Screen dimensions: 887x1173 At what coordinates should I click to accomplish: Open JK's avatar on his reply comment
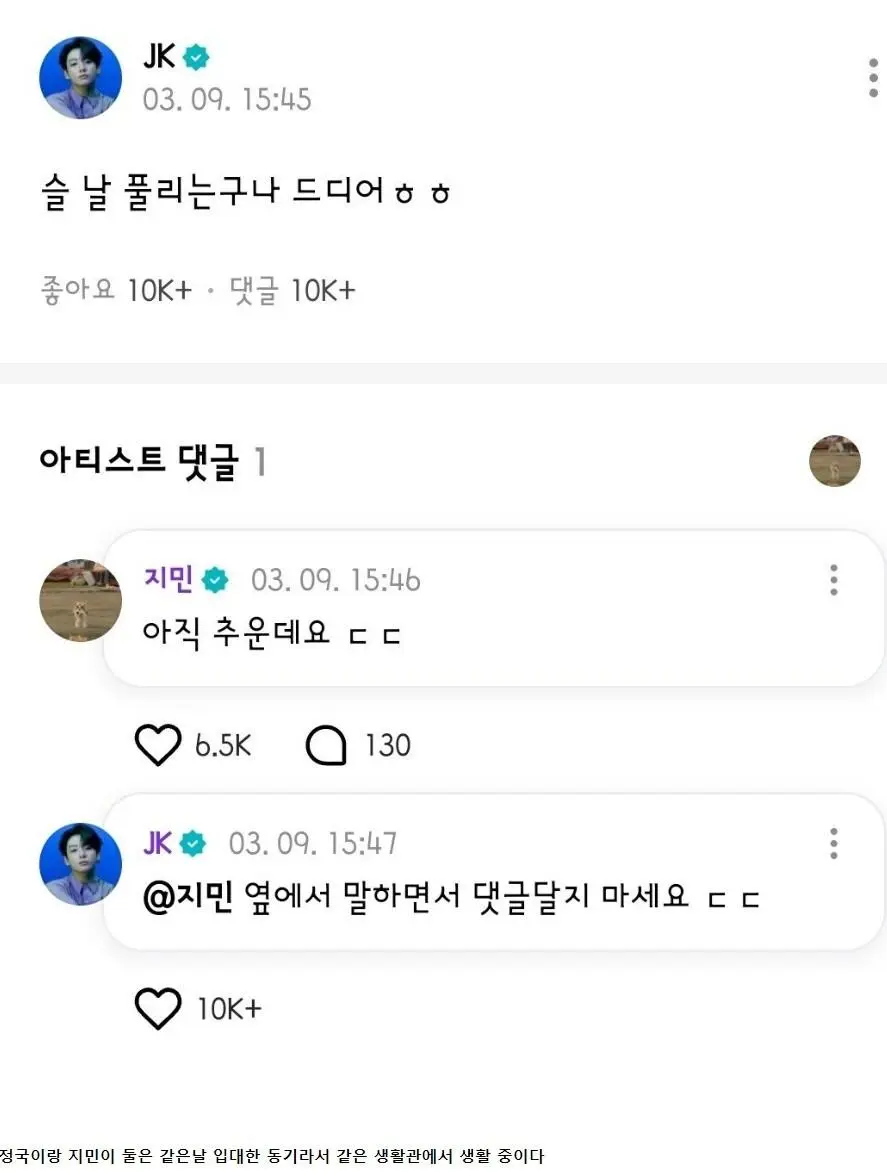point(80,863)
